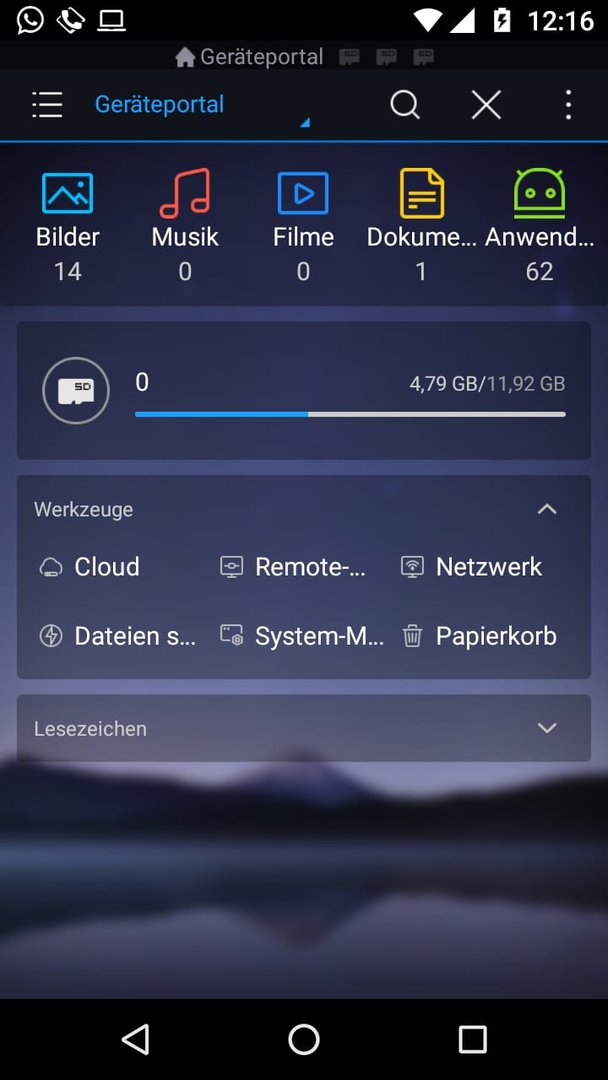
Task: Open the Dateien senden tool
Action: (x=118, y=636)
